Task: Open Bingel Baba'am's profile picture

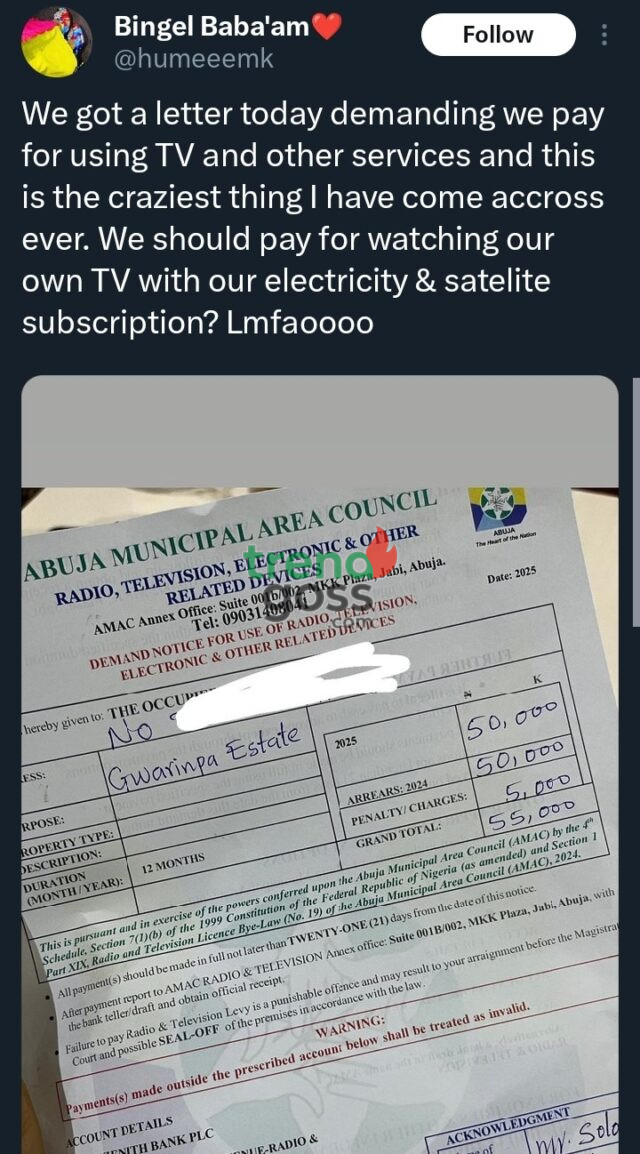Action: pyautogui.click(x=57, y=42)
